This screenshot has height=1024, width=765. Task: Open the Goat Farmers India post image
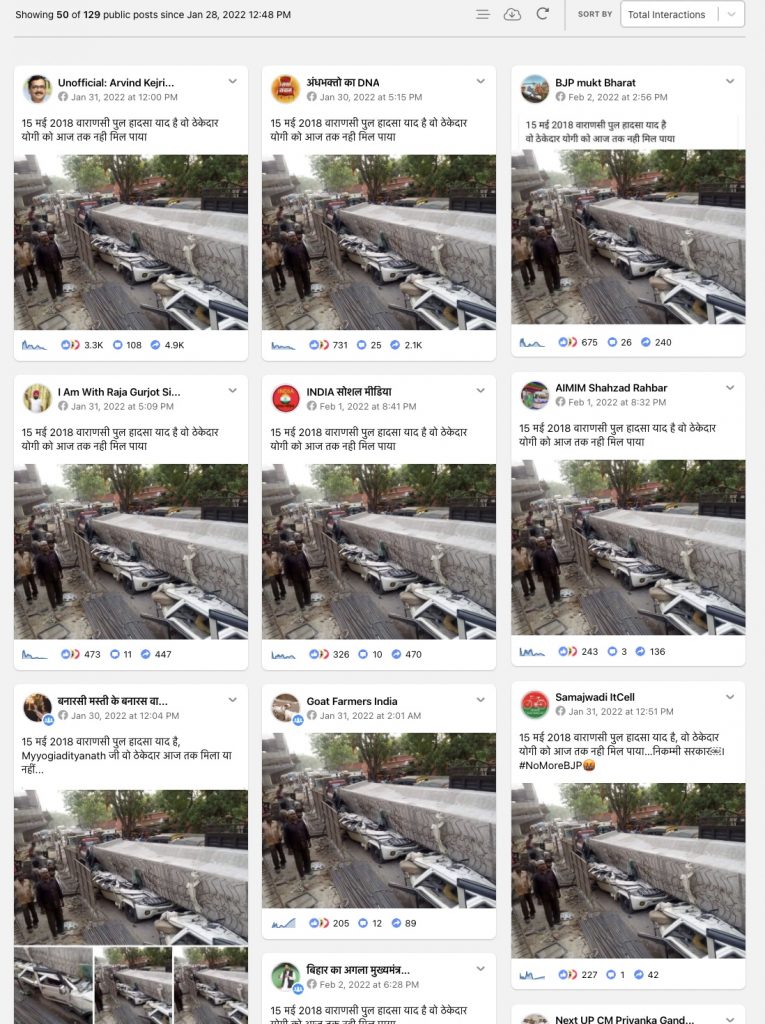pos(378,820)
